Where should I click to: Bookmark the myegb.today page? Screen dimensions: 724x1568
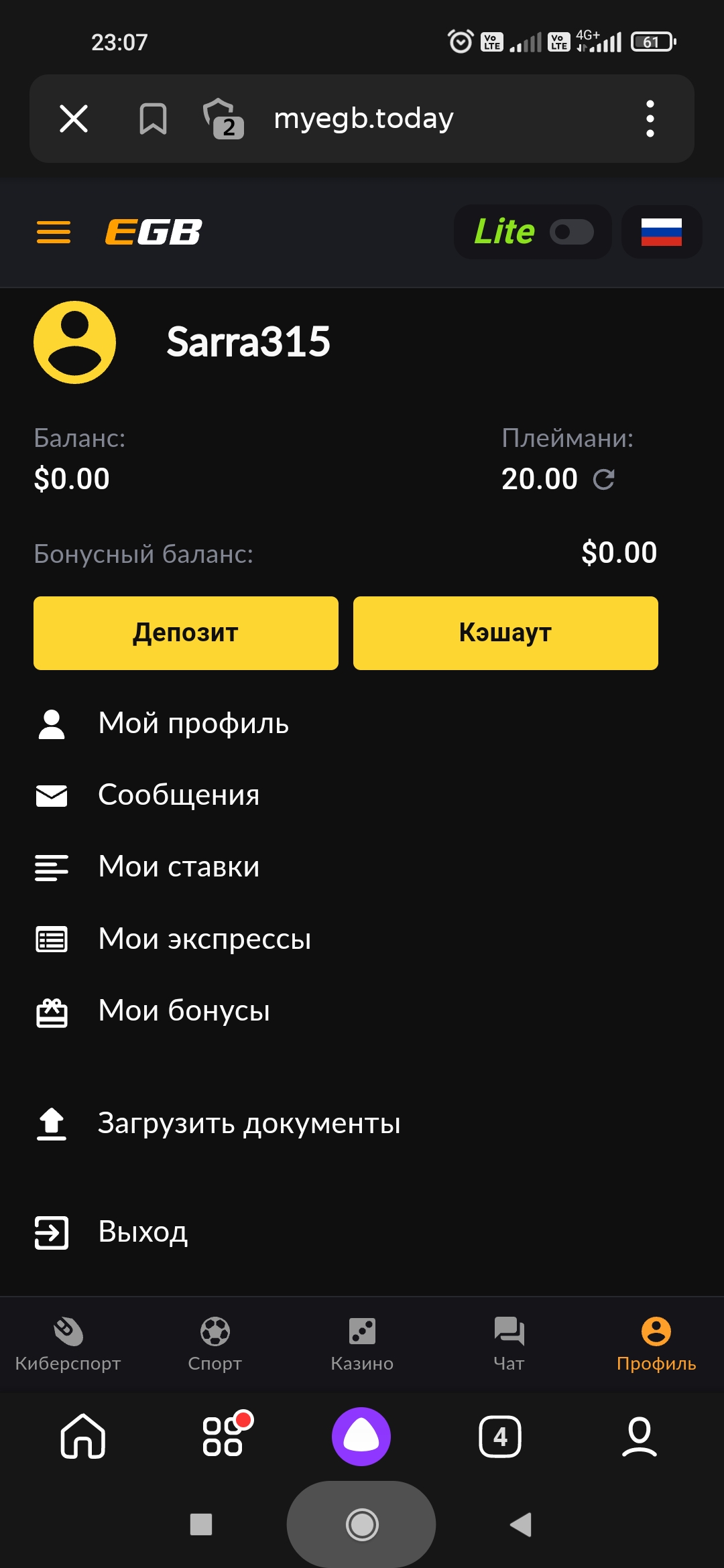pyautogui.click(x=153, y=119)
